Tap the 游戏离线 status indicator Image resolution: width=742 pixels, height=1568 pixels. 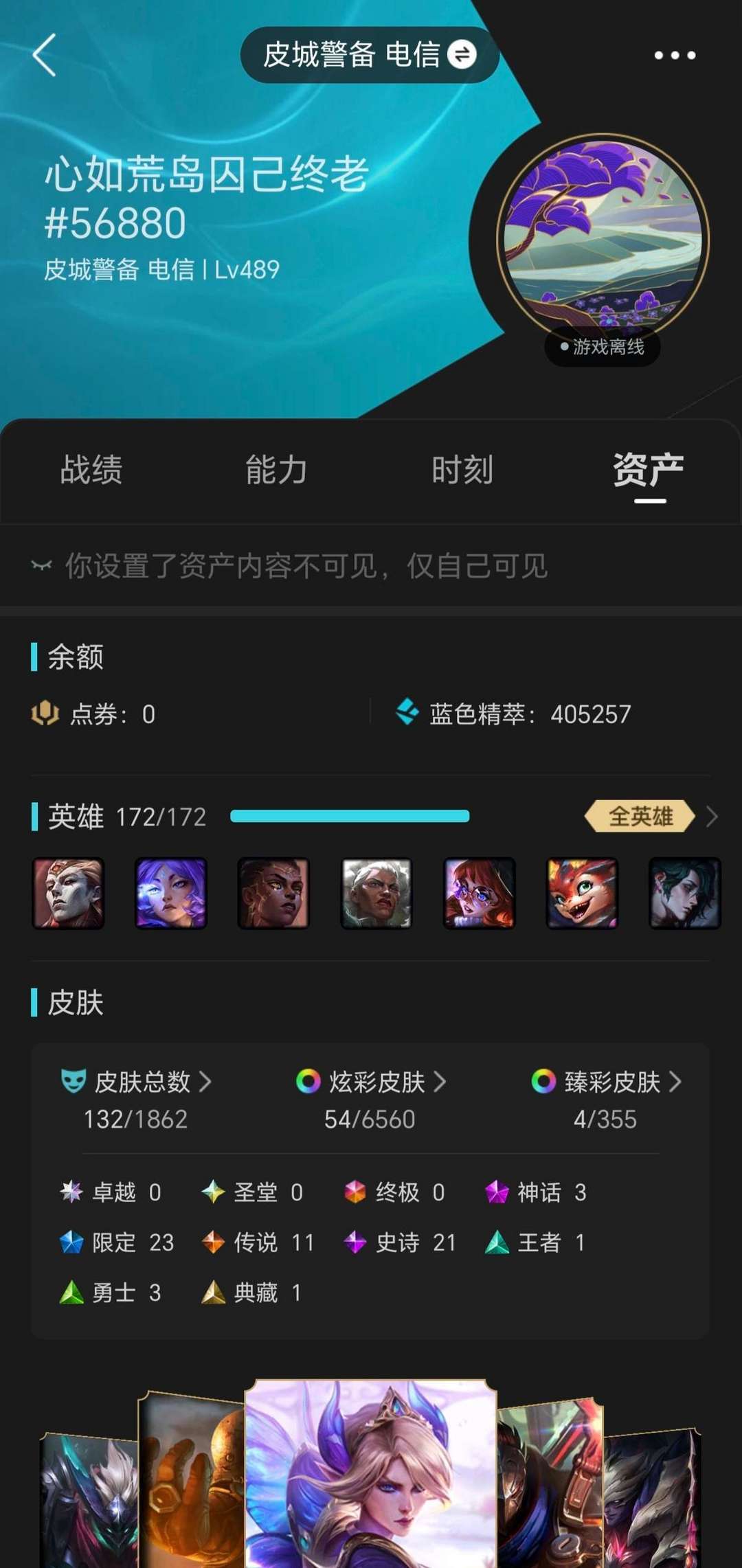tap(601, 348)
